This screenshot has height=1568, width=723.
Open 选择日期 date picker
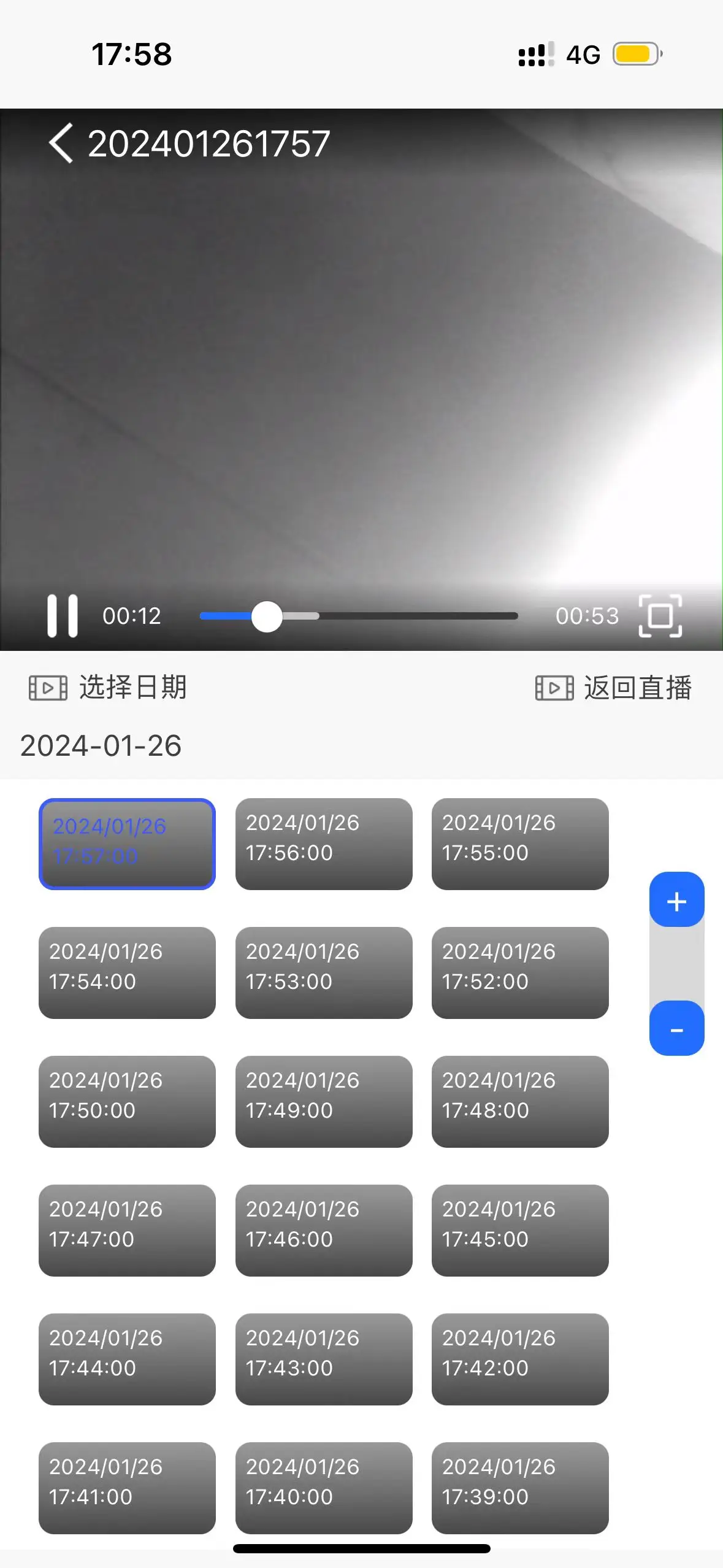point(108,687)
